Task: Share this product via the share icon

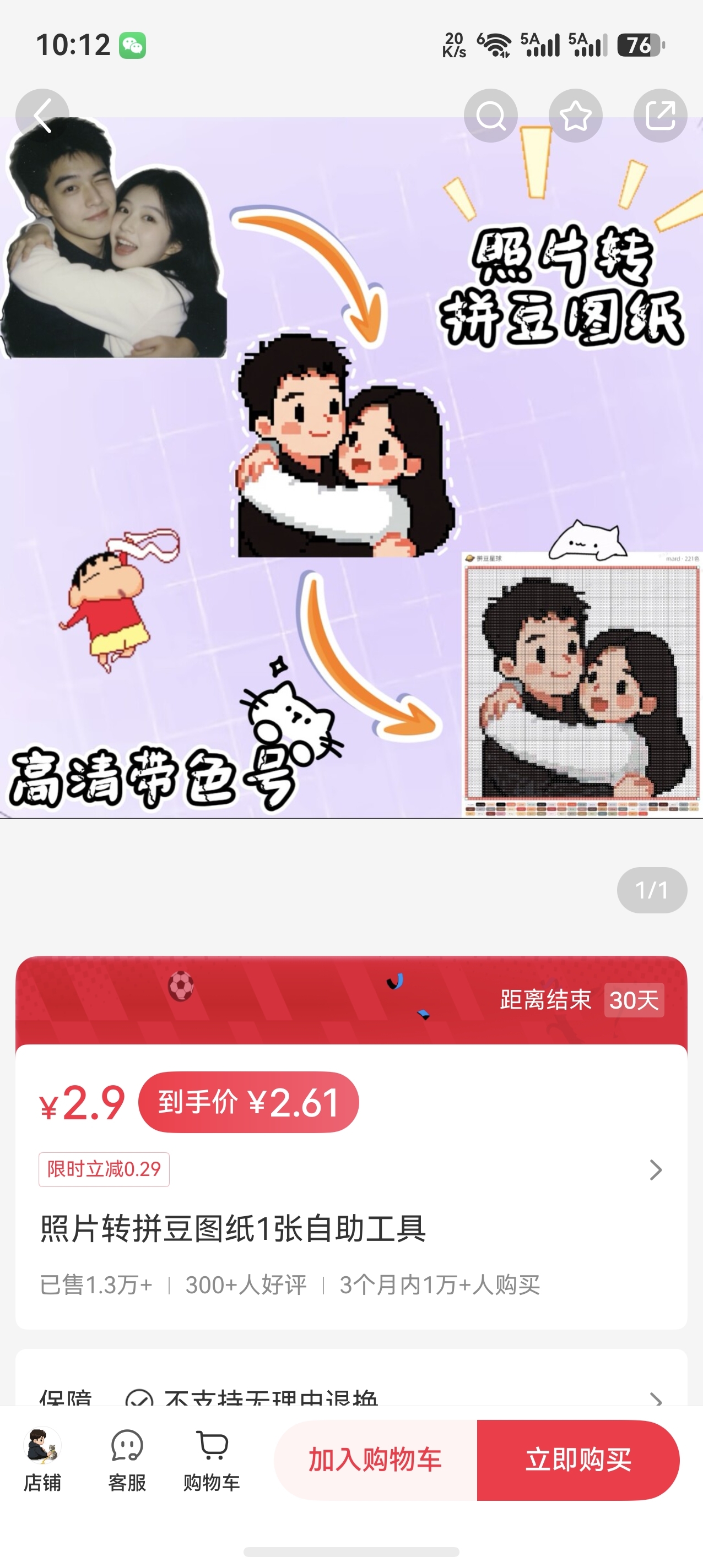Action: pyautogui.click(x=661, y=116)
